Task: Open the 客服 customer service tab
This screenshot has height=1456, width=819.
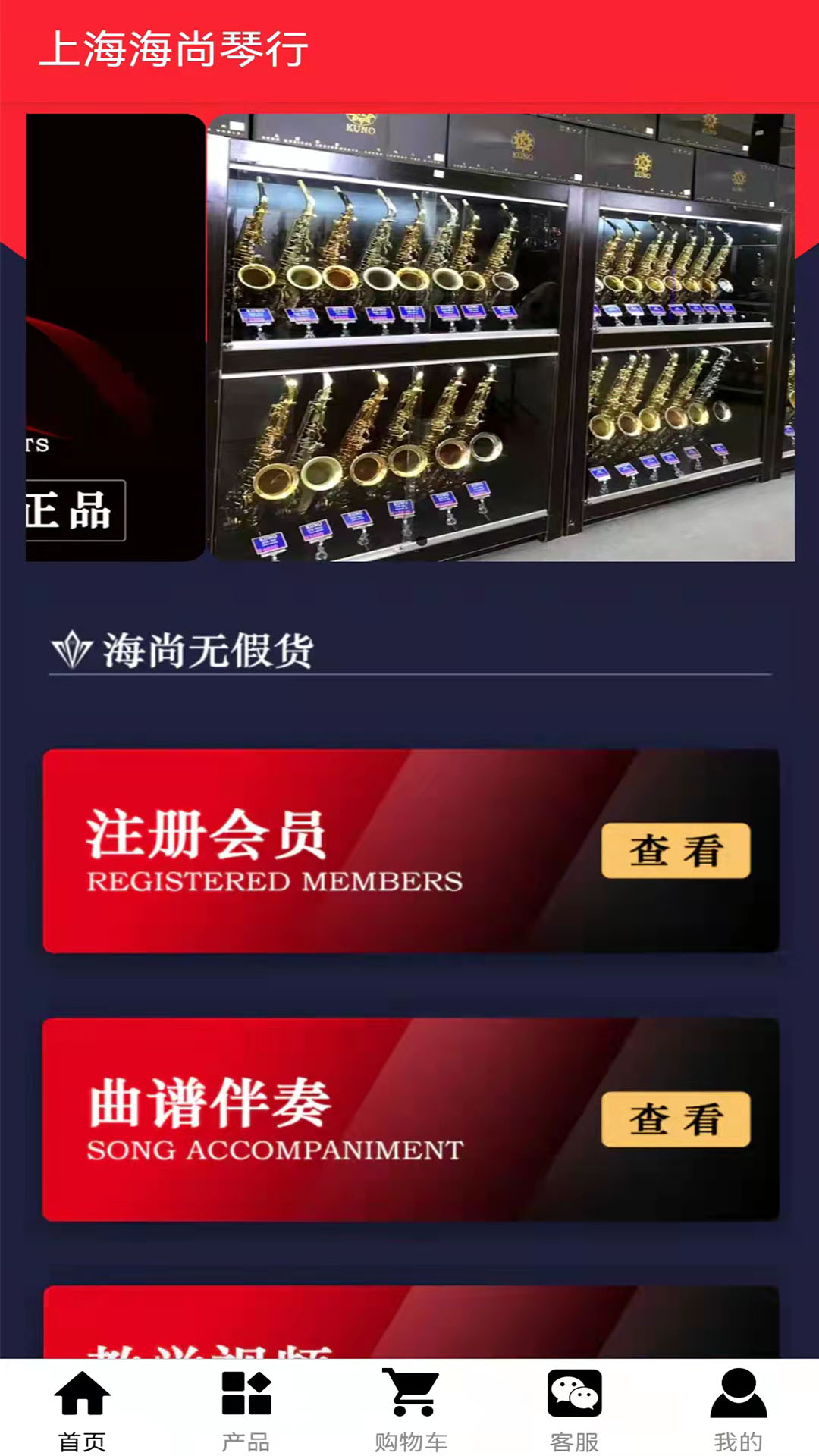Action: coord(574,1410)
